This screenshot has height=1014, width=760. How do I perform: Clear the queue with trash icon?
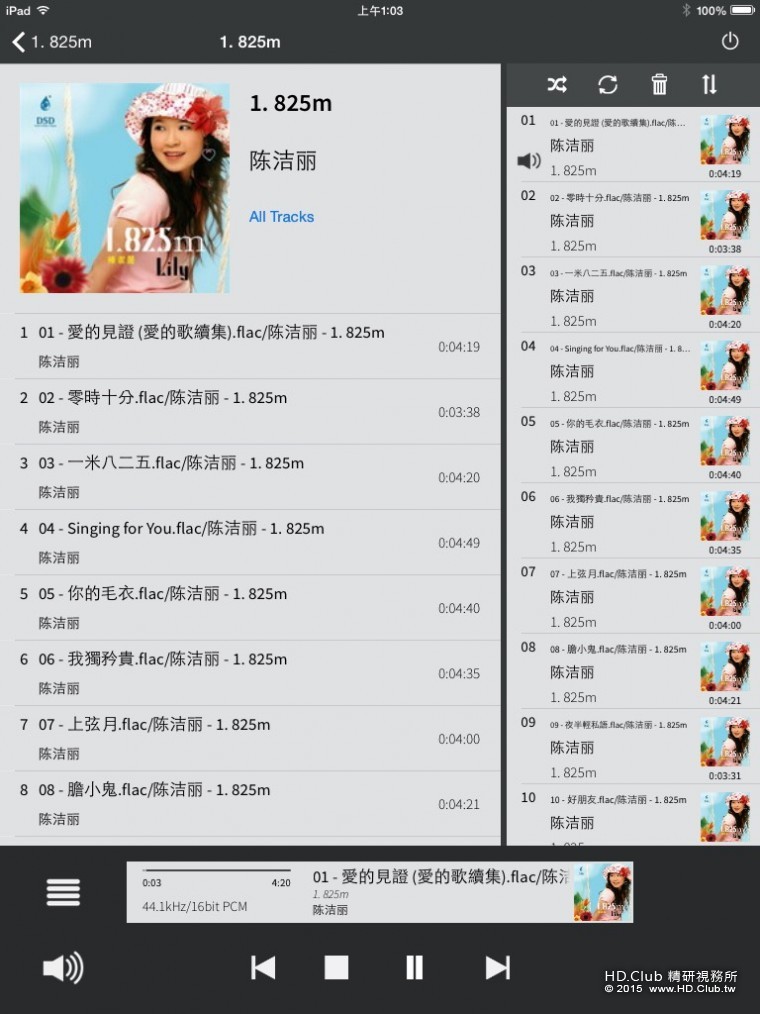[x=659, y=85]
